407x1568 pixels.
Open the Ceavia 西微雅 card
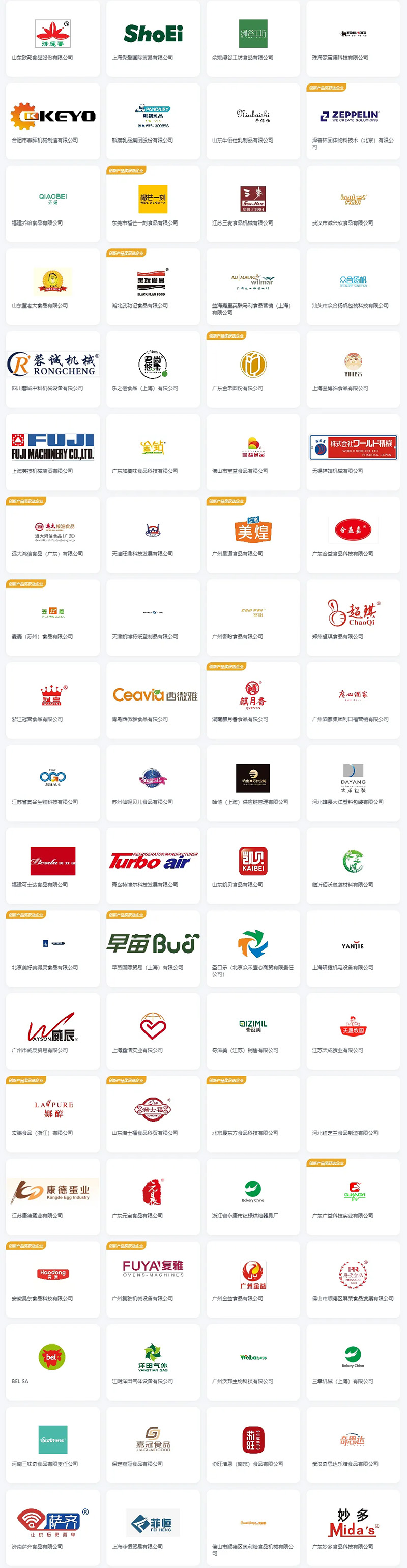(x=153, y=700)
